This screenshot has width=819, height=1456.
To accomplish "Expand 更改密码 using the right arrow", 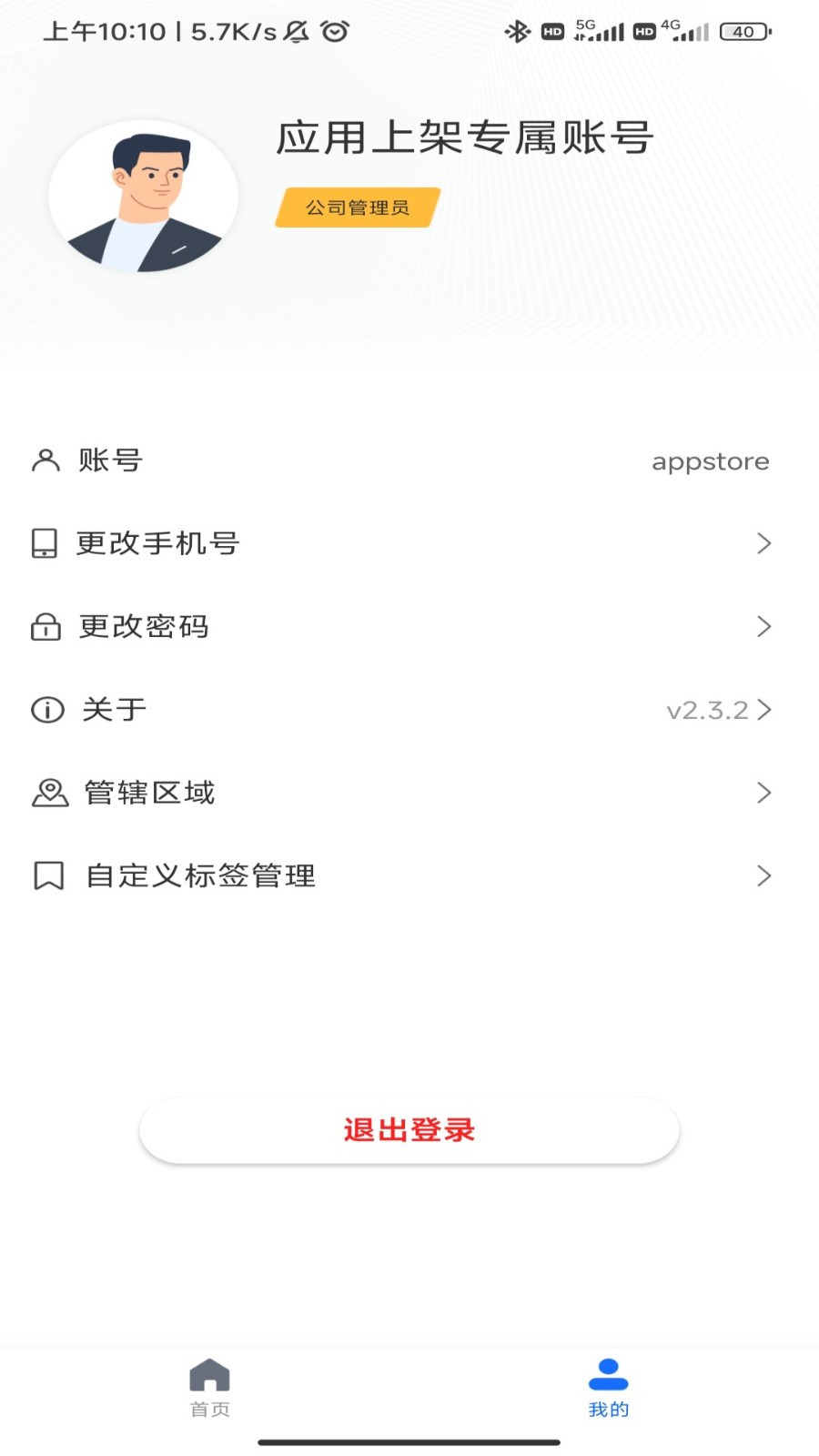I will [x=764, y=626].
